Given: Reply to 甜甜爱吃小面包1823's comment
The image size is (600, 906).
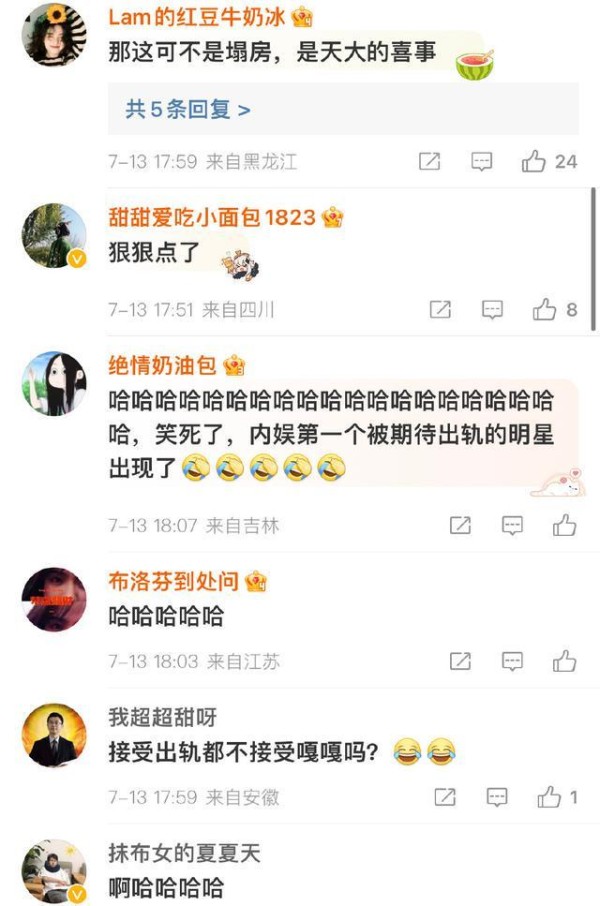Looking at the screenshot, I should click(x=492, y=310).
